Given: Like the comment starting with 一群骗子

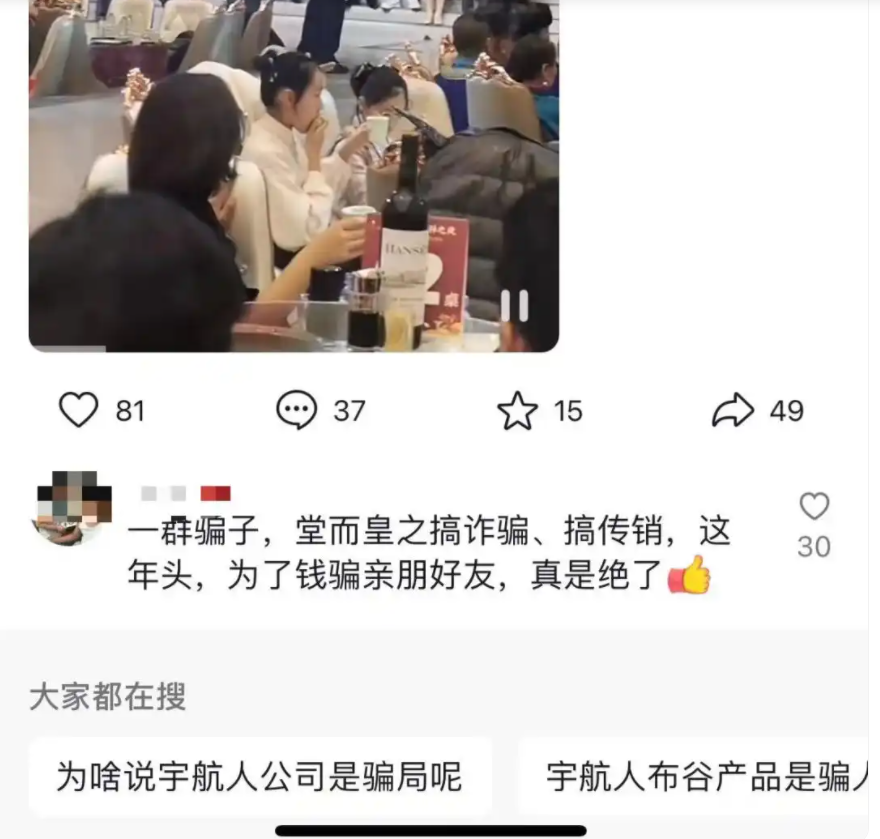Looking at the screenshot, I should click(x=814, y=508).
